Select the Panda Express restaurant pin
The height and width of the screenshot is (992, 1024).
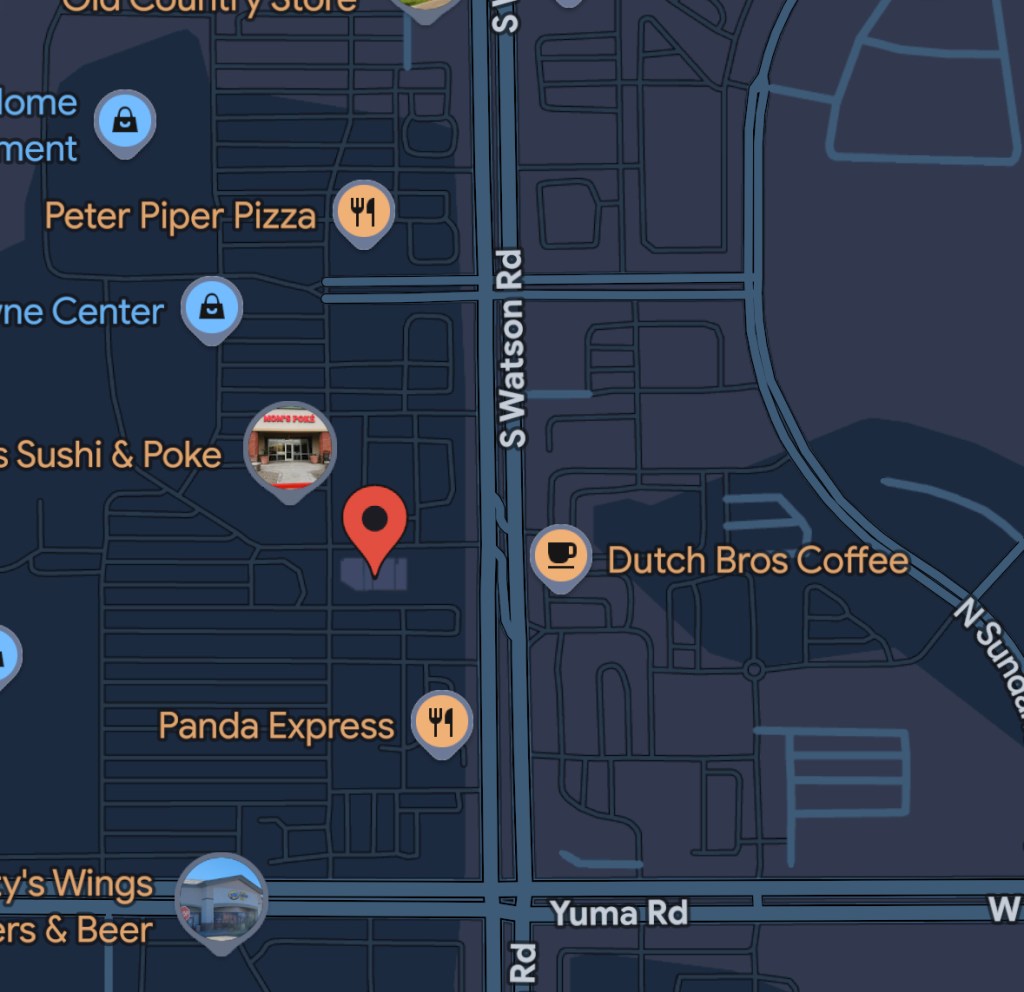[441, 721]
